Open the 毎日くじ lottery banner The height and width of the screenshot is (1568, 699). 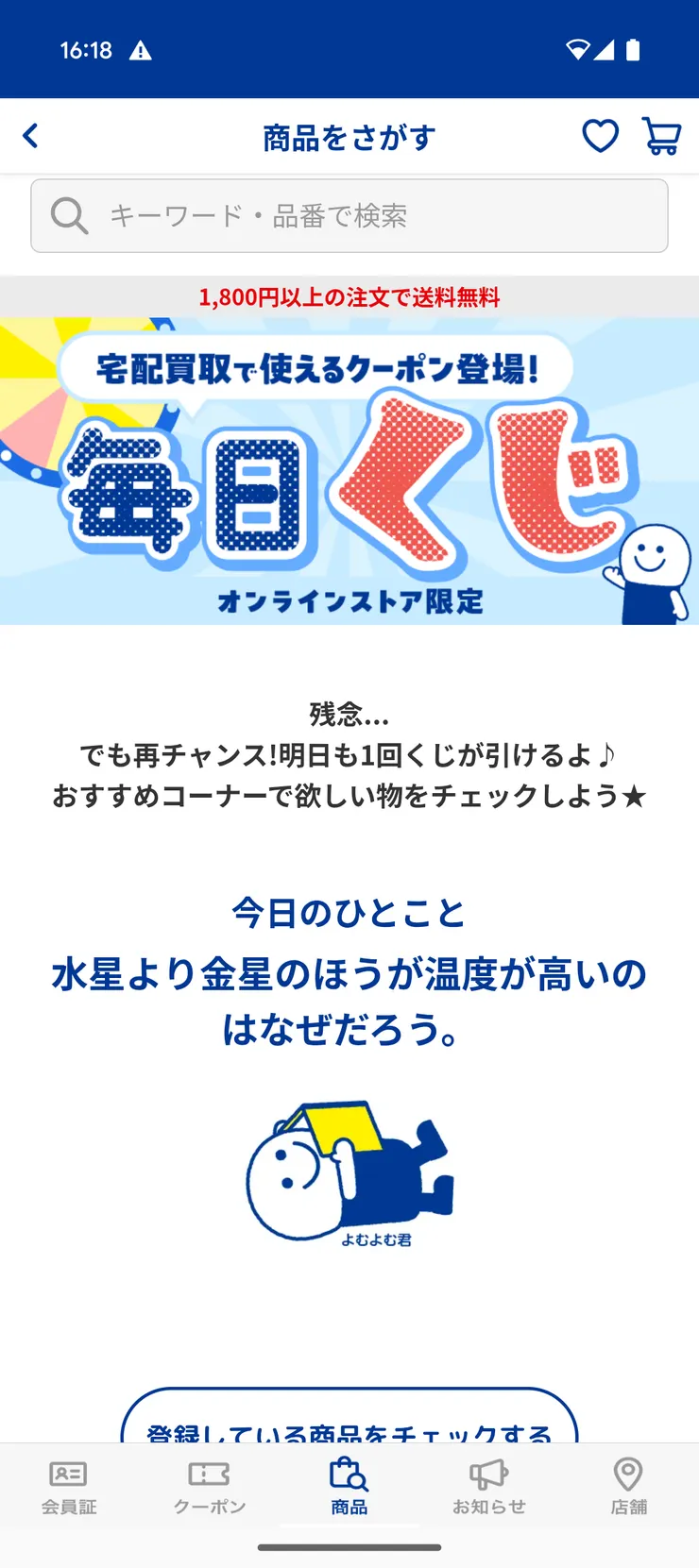pyautogui.click(x=349, y=467)
